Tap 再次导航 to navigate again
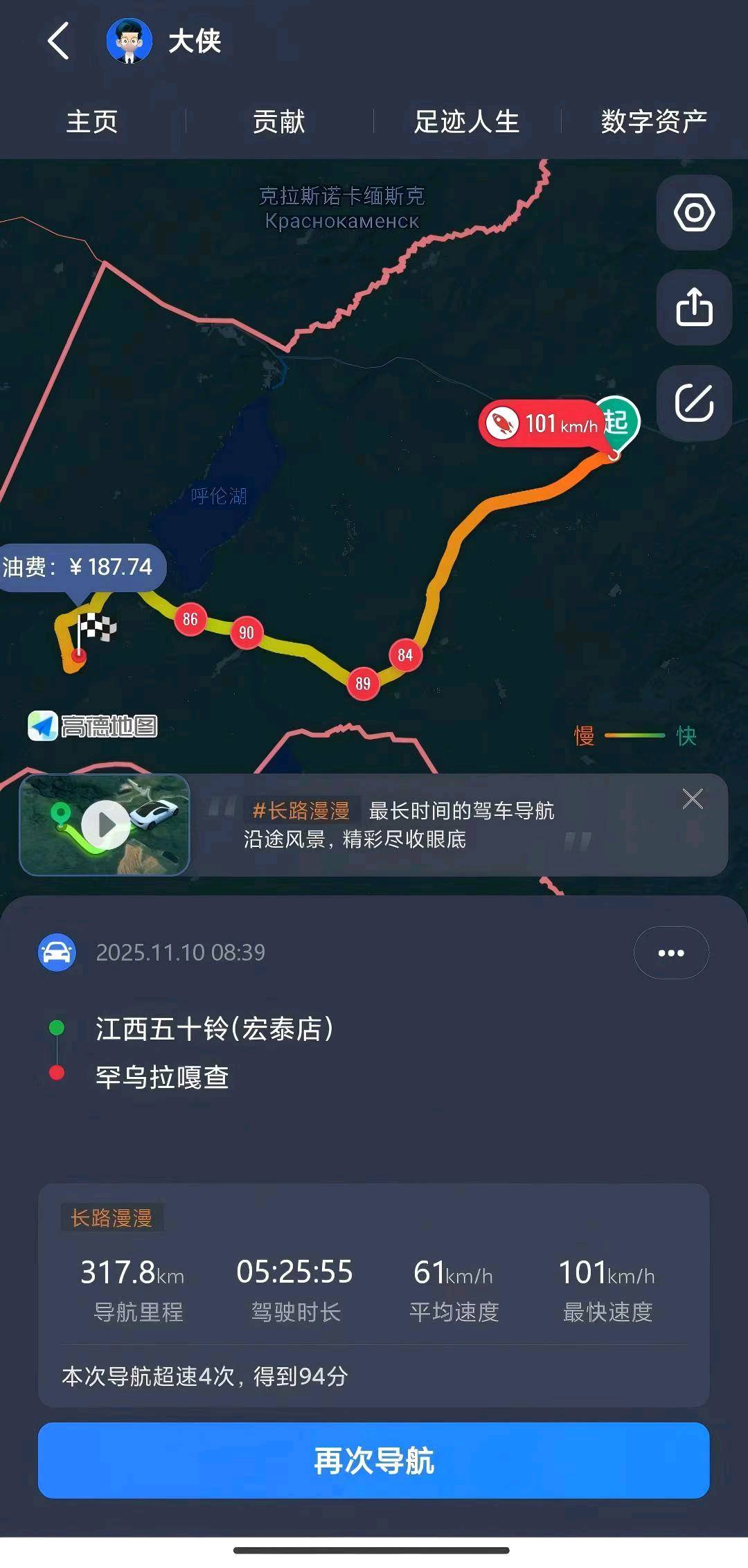This screenshot has height=1568, width=748. [374, 1461]
